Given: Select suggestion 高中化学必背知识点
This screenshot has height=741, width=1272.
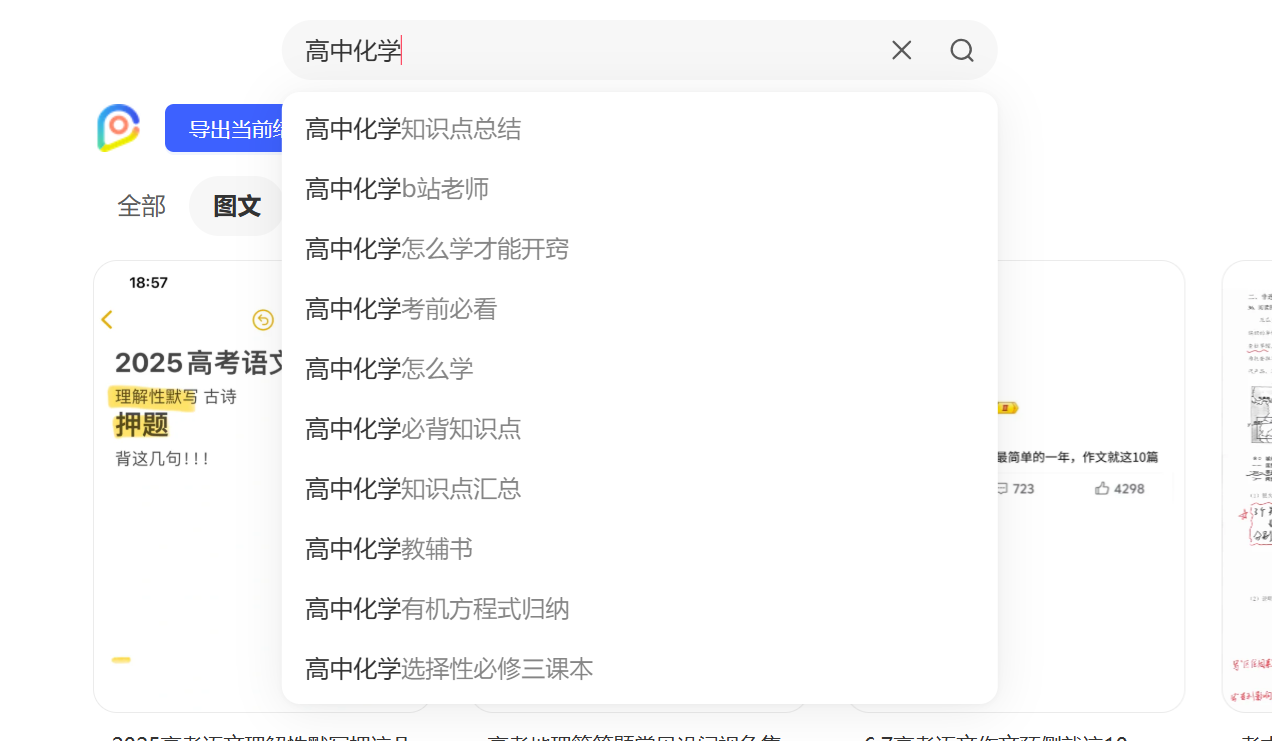Looking at the screenshot, I should coord(413,429).
